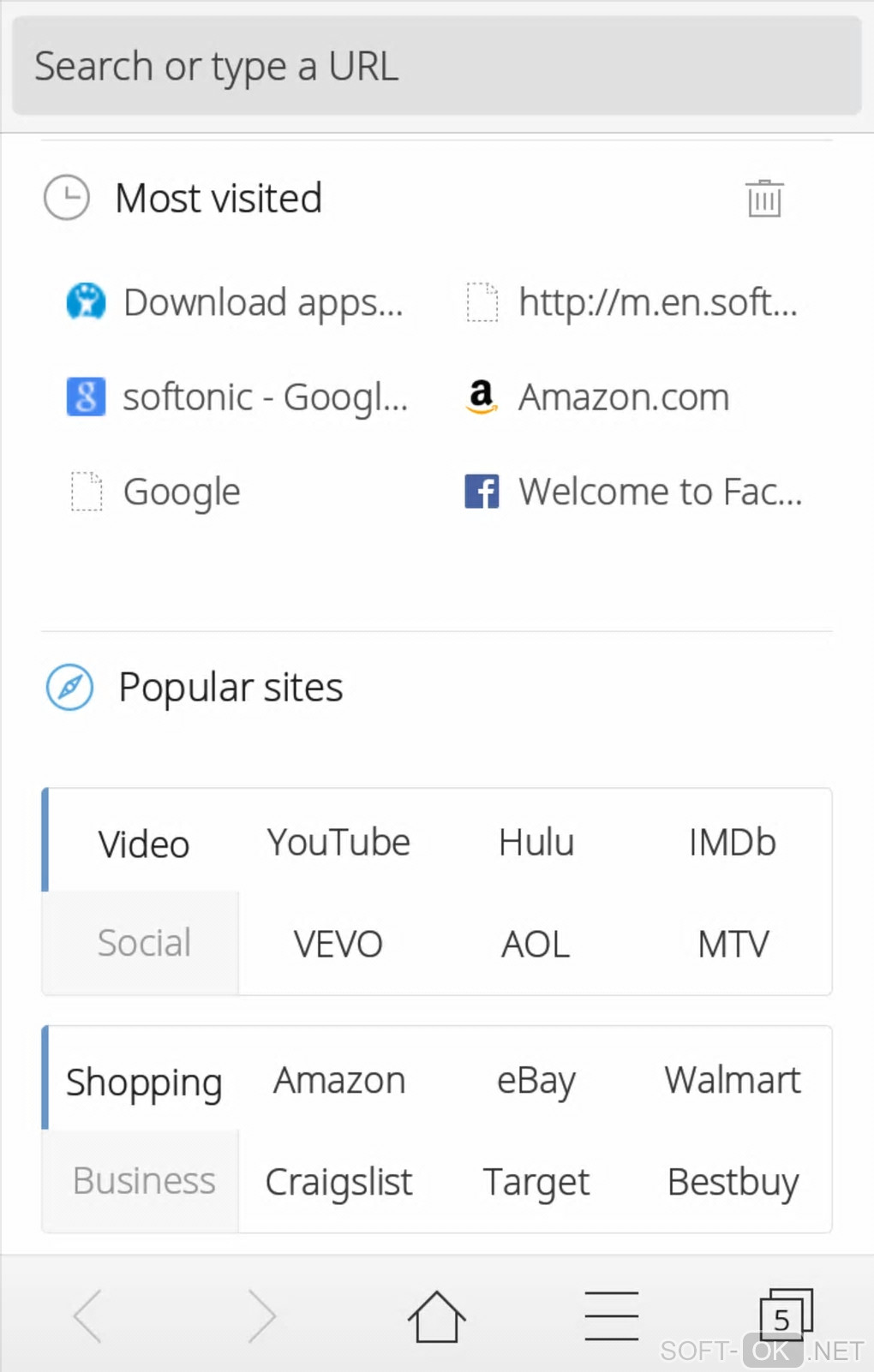Open the Welcome to Facebook most visited link
874x1372 pixels.
click(634, 492)
